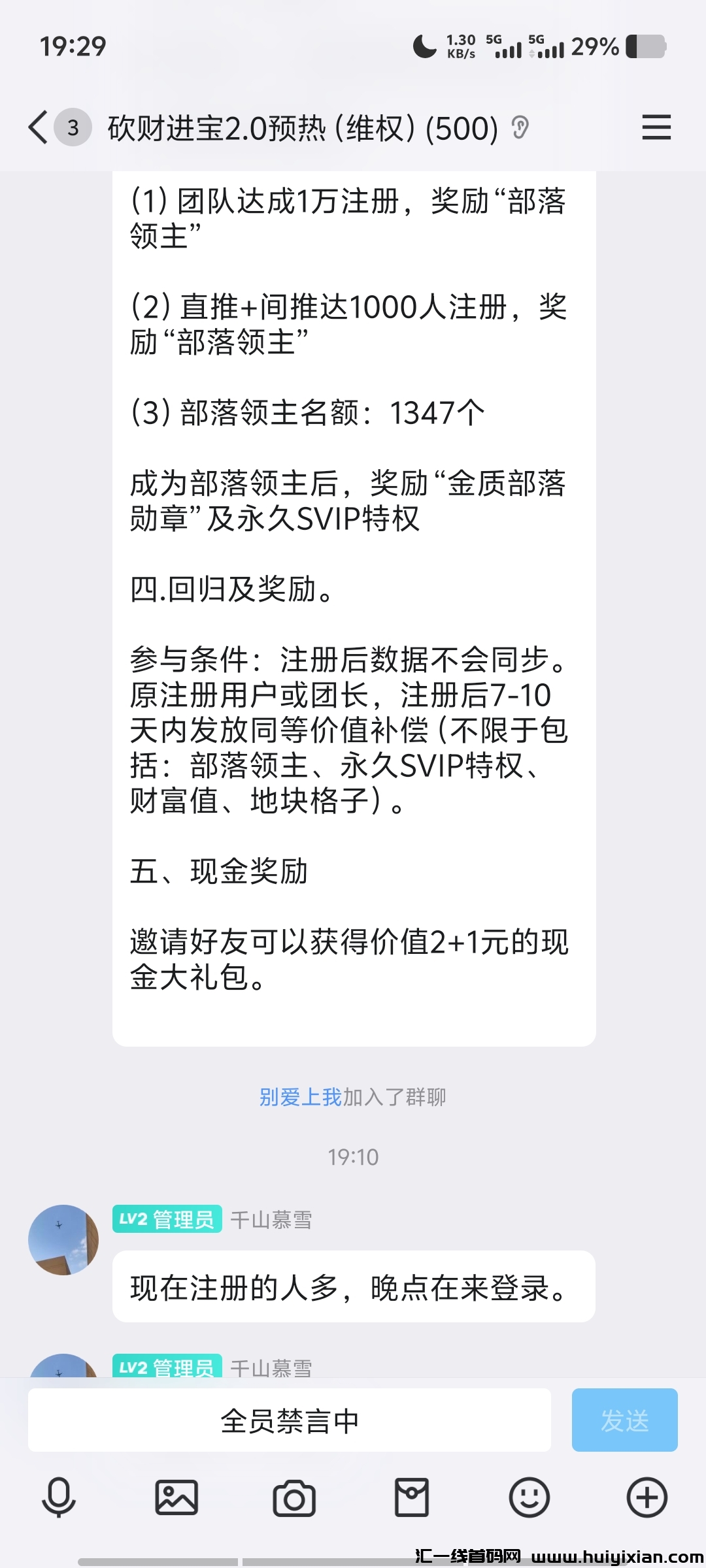Tap the back arrow showing 3 unread chats
Image resolution: width=706 pixels, height=1568 pixels.
(x=56, y=128)
